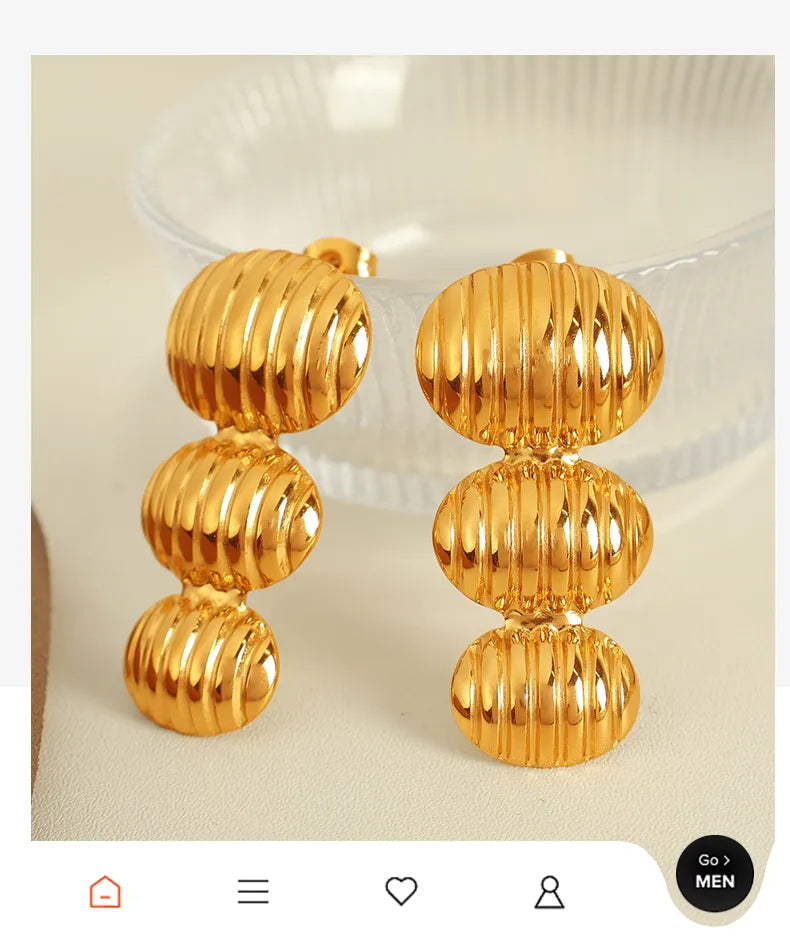
Task: Switch to the Go MEN section
Action: click(x=715, y=873)
